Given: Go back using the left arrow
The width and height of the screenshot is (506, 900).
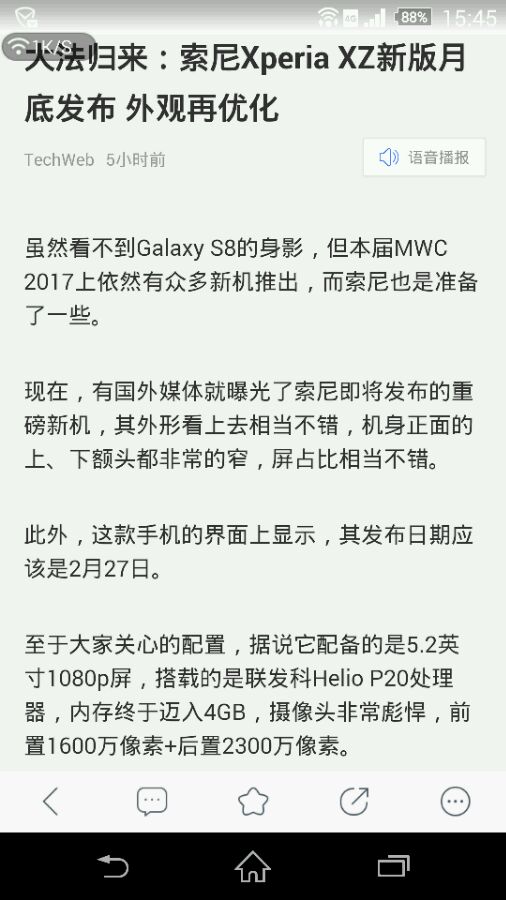Looking at the screenshot, I should (50, 801).
